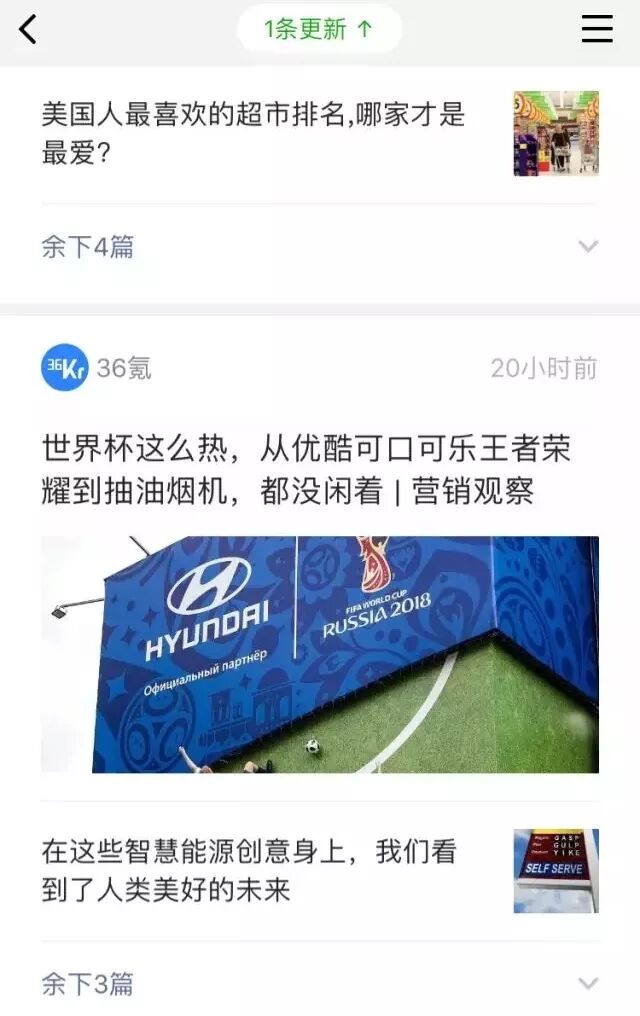Viewport: 640px width, 1016px height.
Task: Read the 世界杯这么热 marketing article
Action: point(306,470)
